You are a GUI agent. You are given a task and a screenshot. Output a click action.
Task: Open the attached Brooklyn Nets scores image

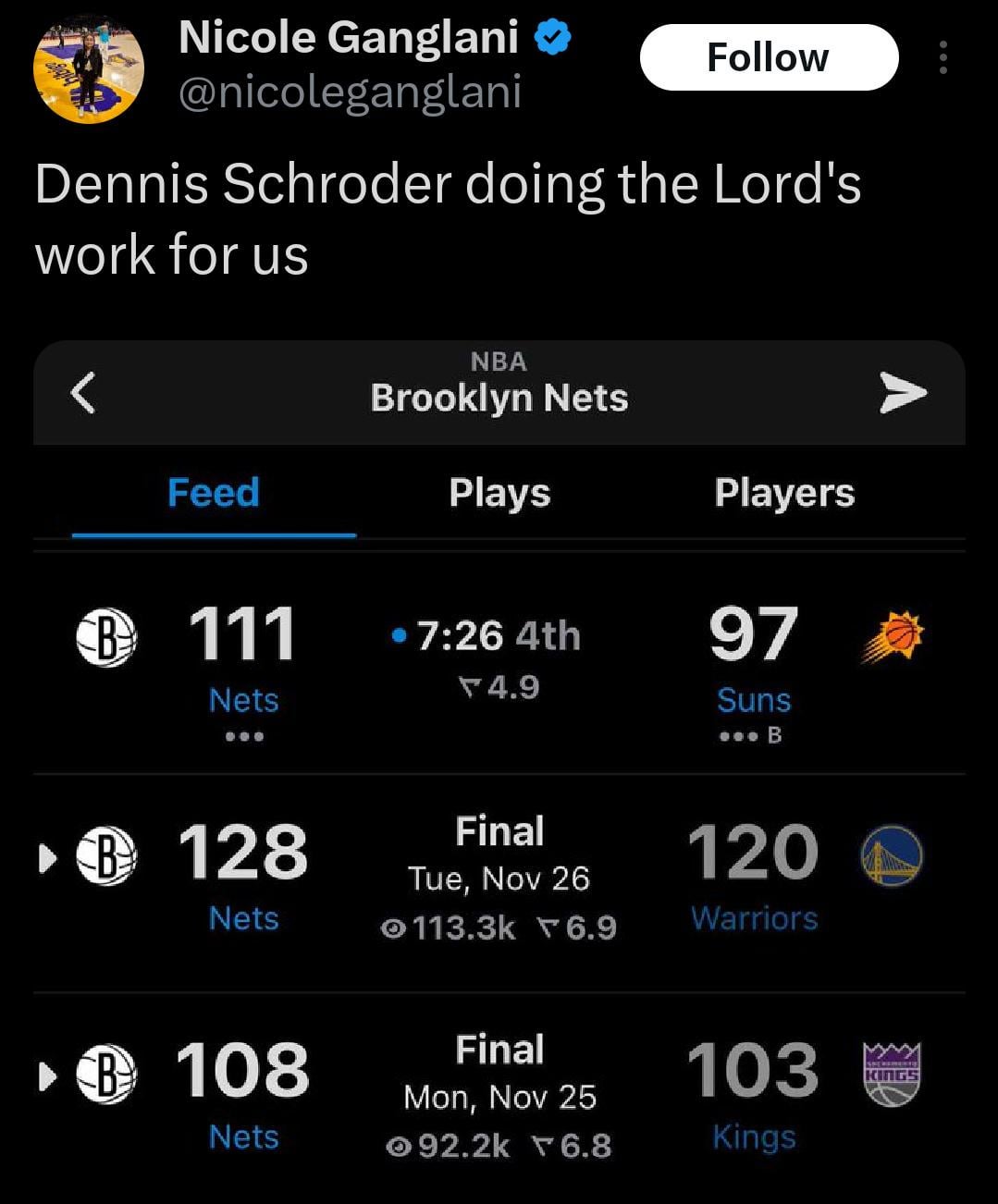point(499,768)
